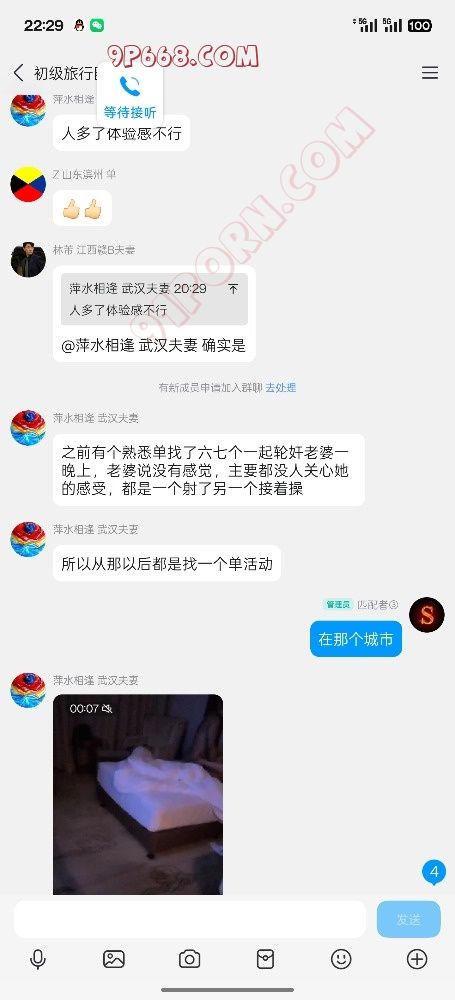Focus the message text input field

(x=190, y=919)
